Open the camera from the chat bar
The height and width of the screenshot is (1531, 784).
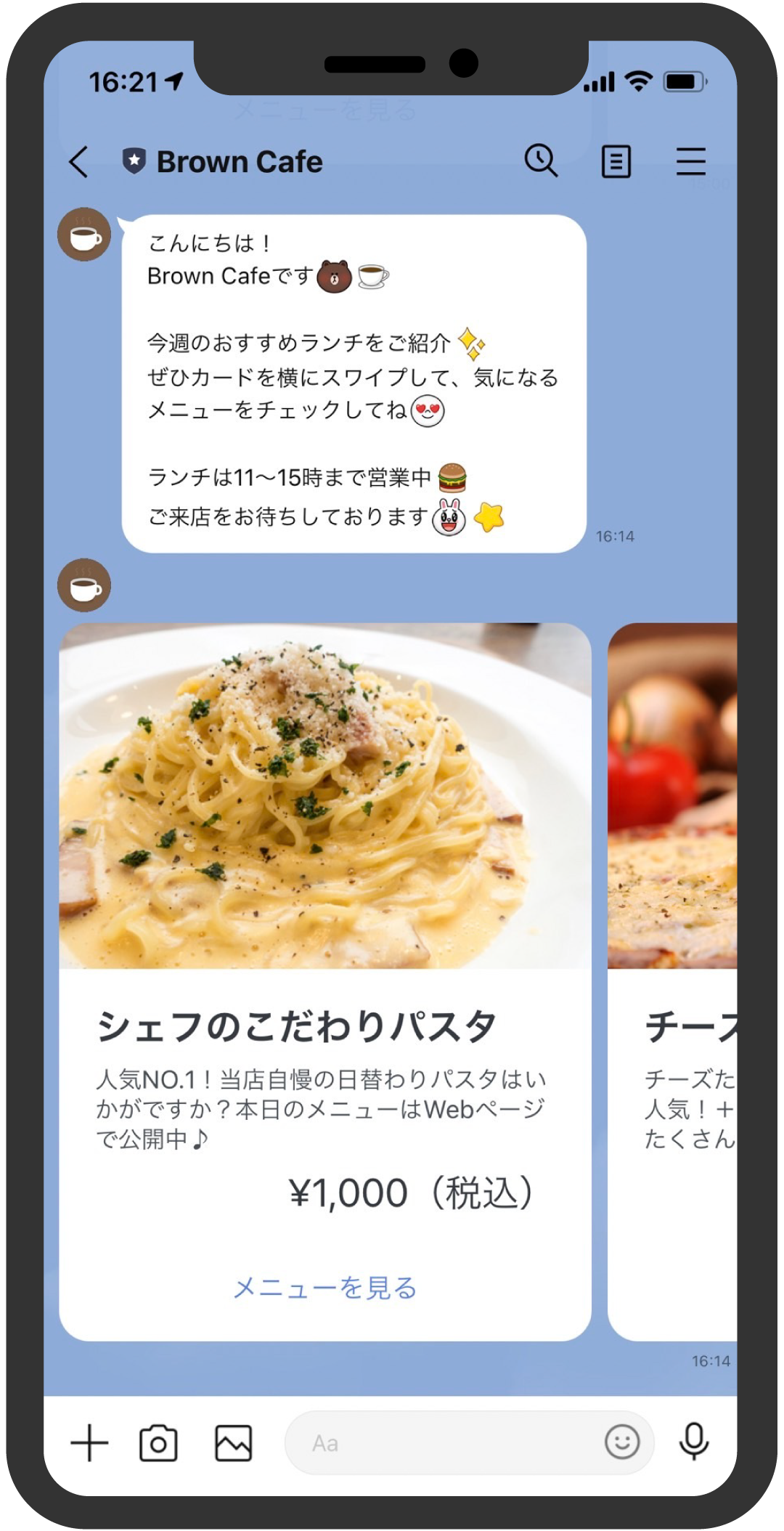coord(158,1442)
